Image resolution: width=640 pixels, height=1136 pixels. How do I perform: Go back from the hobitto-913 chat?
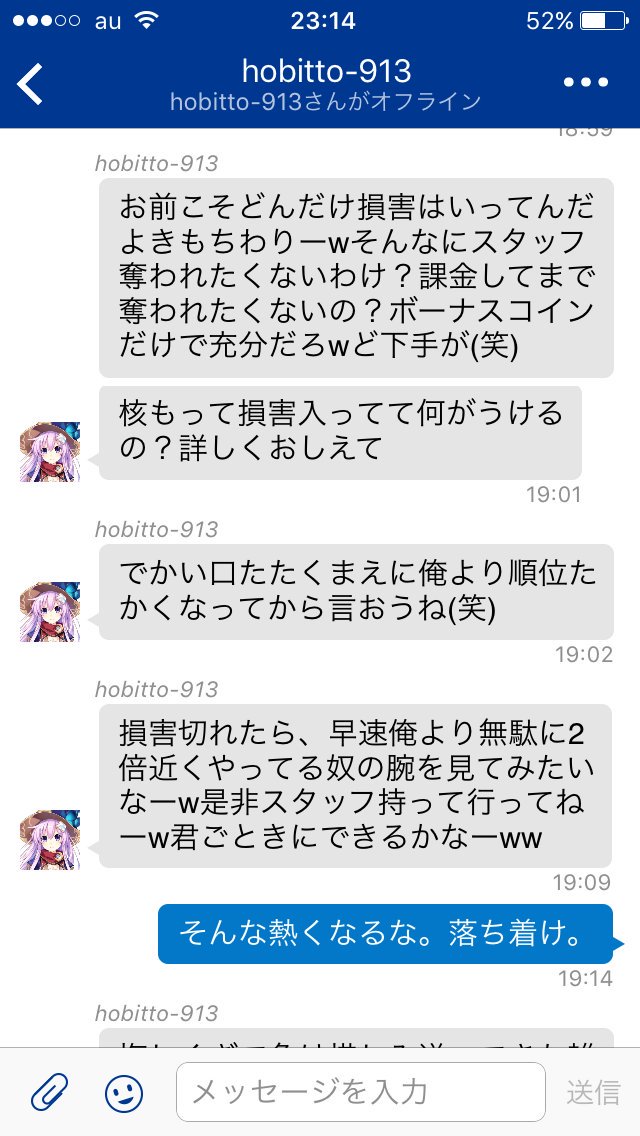click(x=31, y=84)
